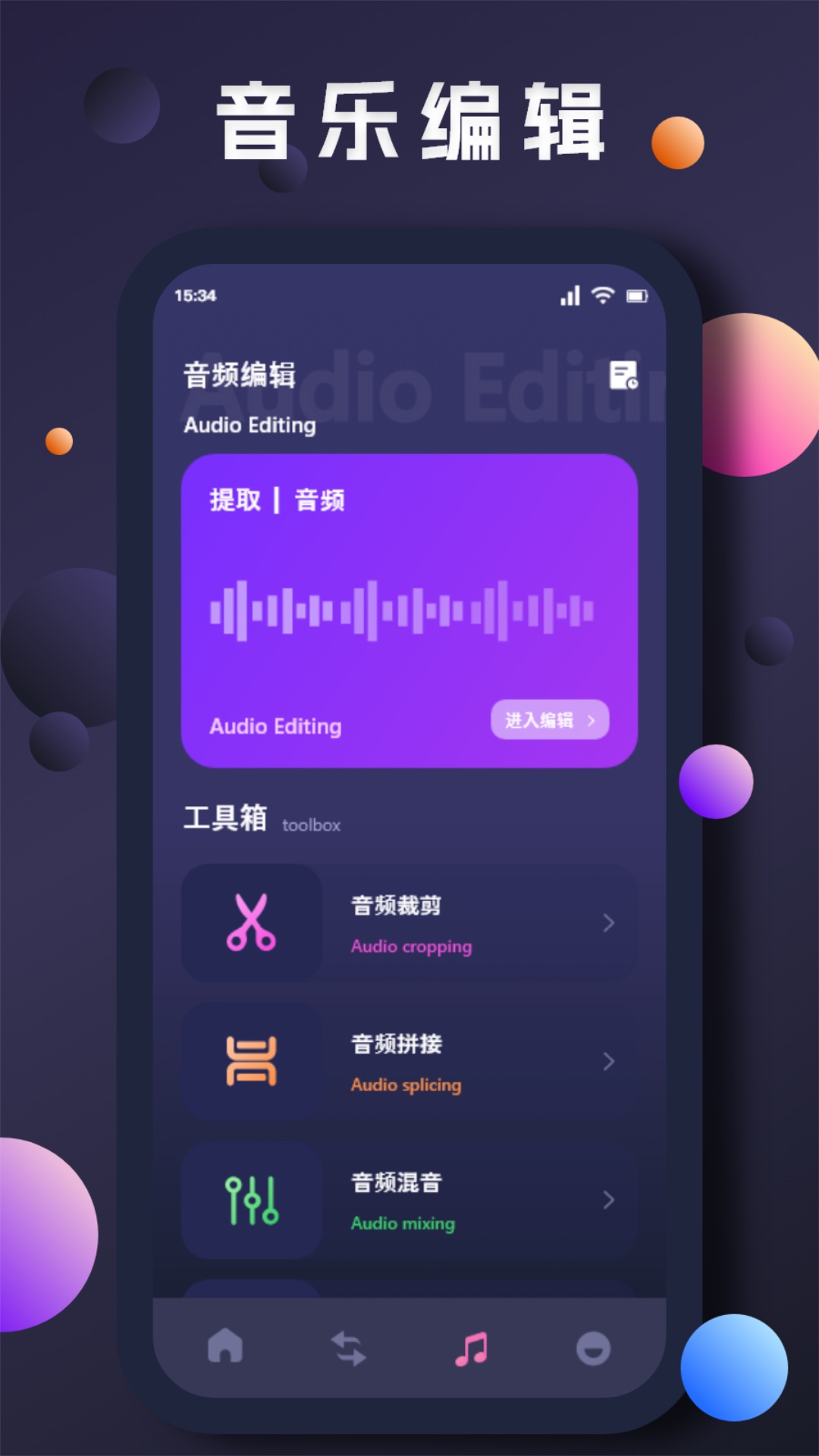819x1456 pixels.
Task: Expand the 音频混音 row chevron
Action: pos(609,1200)
